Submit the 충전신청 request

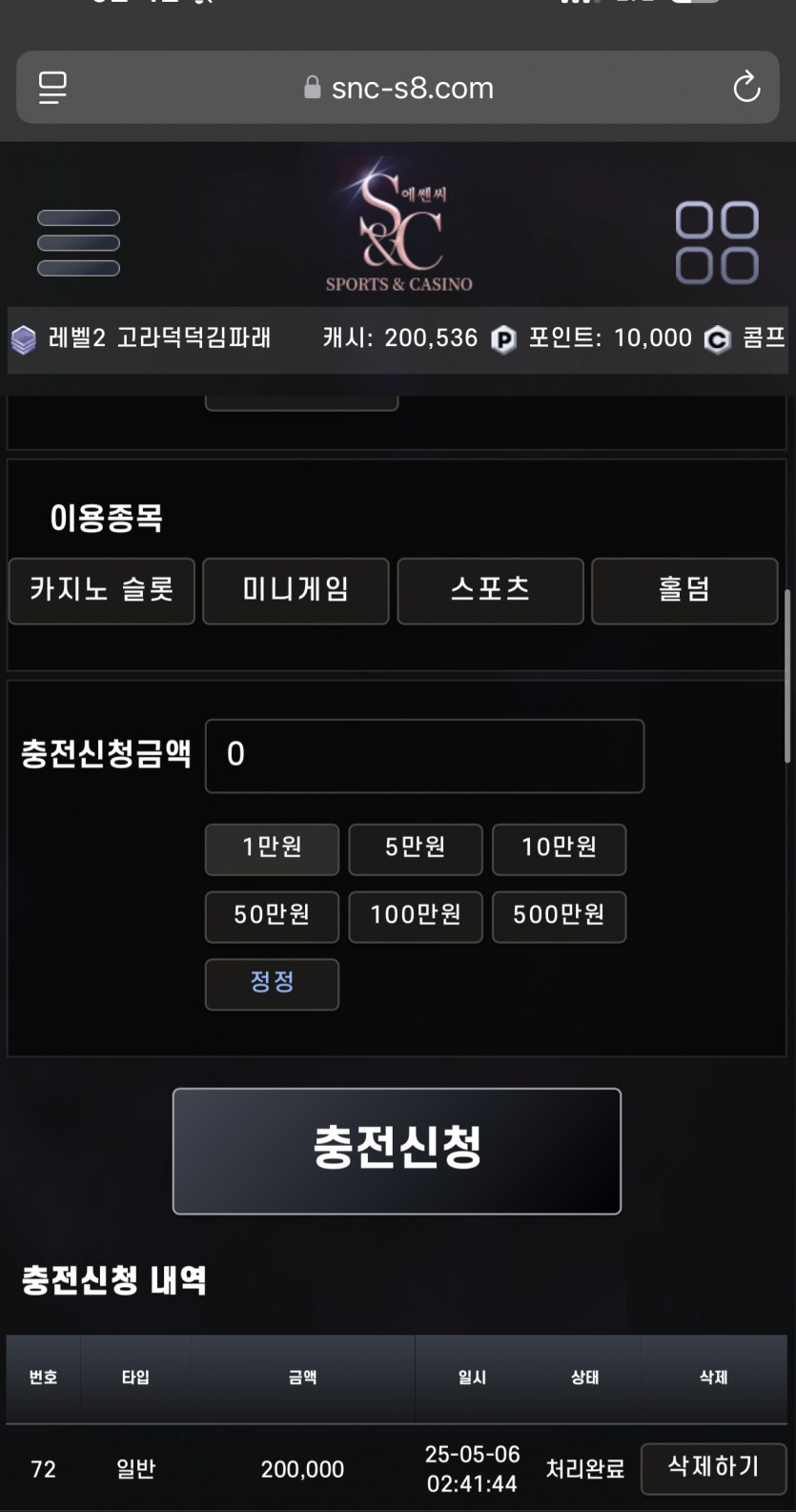click(397, 1150)
